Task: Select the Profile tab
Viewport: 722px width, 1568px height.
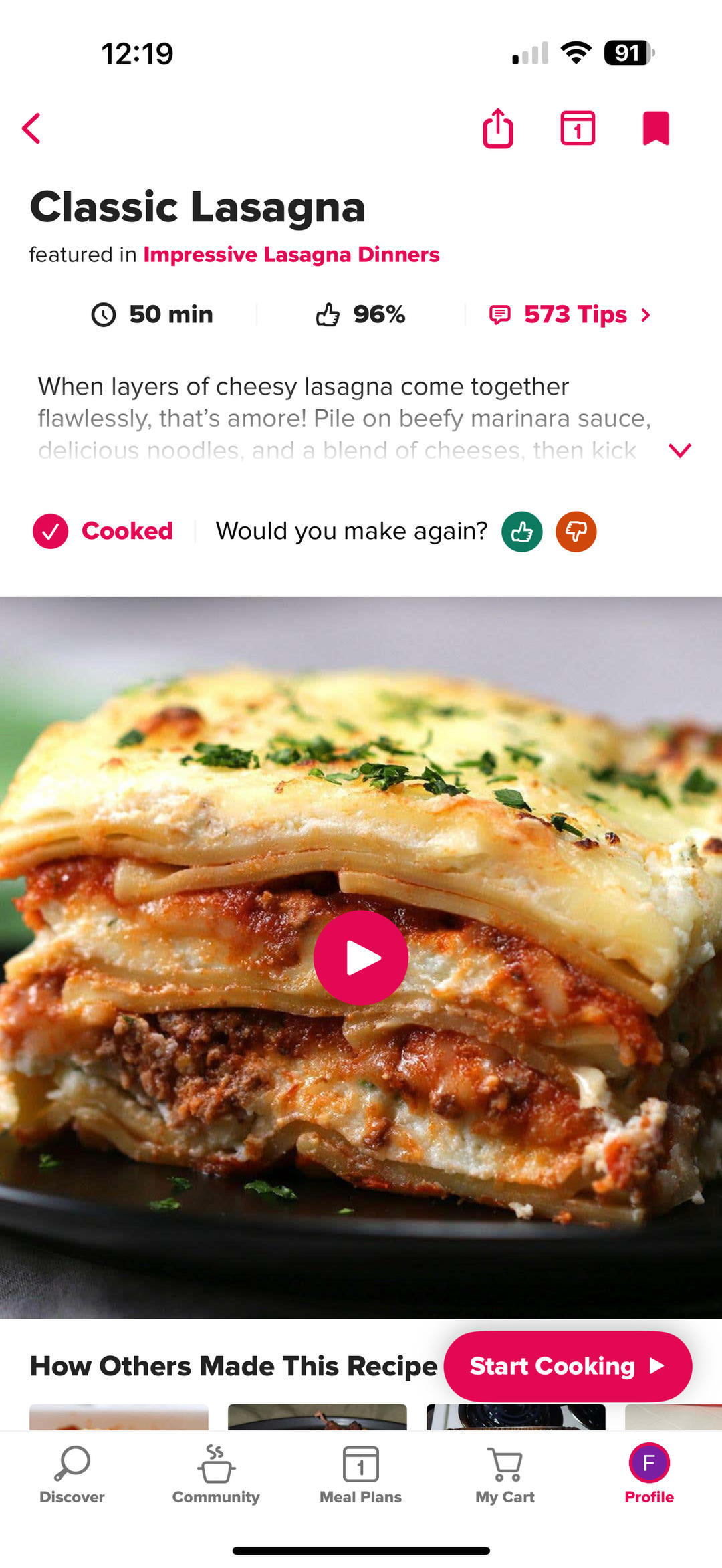Action: (649, 1474)
